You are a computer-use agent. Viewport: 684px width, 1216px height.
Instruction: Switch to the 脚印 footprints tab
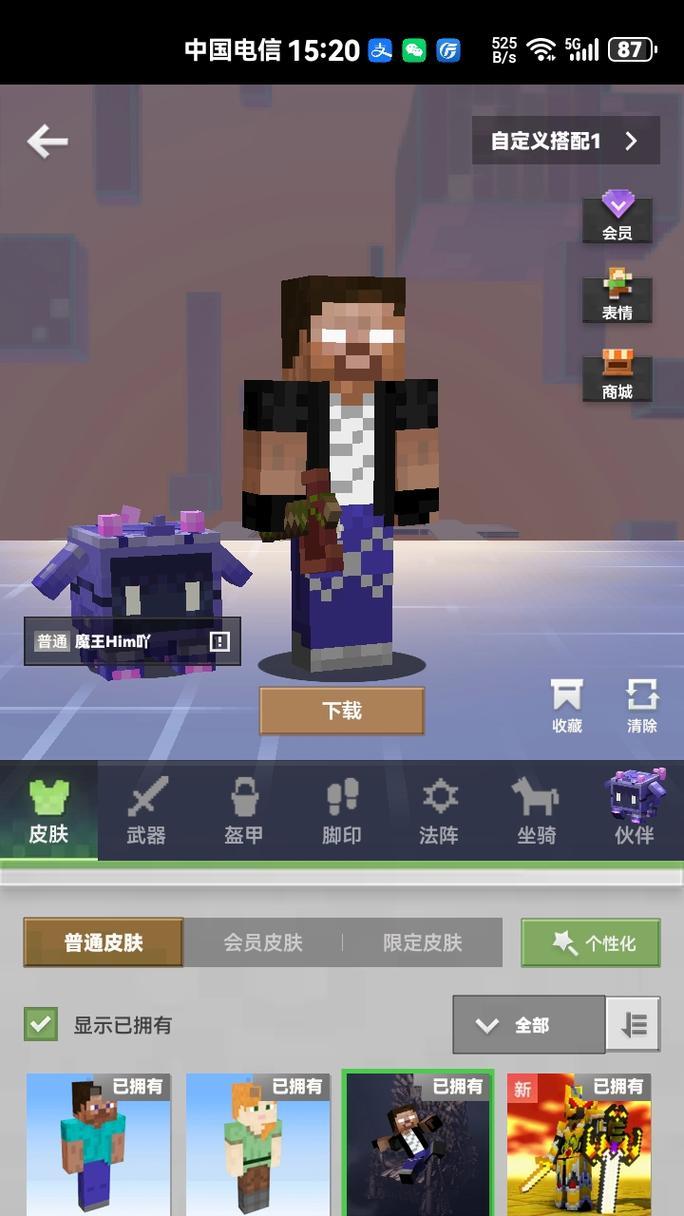click(342, 811)
